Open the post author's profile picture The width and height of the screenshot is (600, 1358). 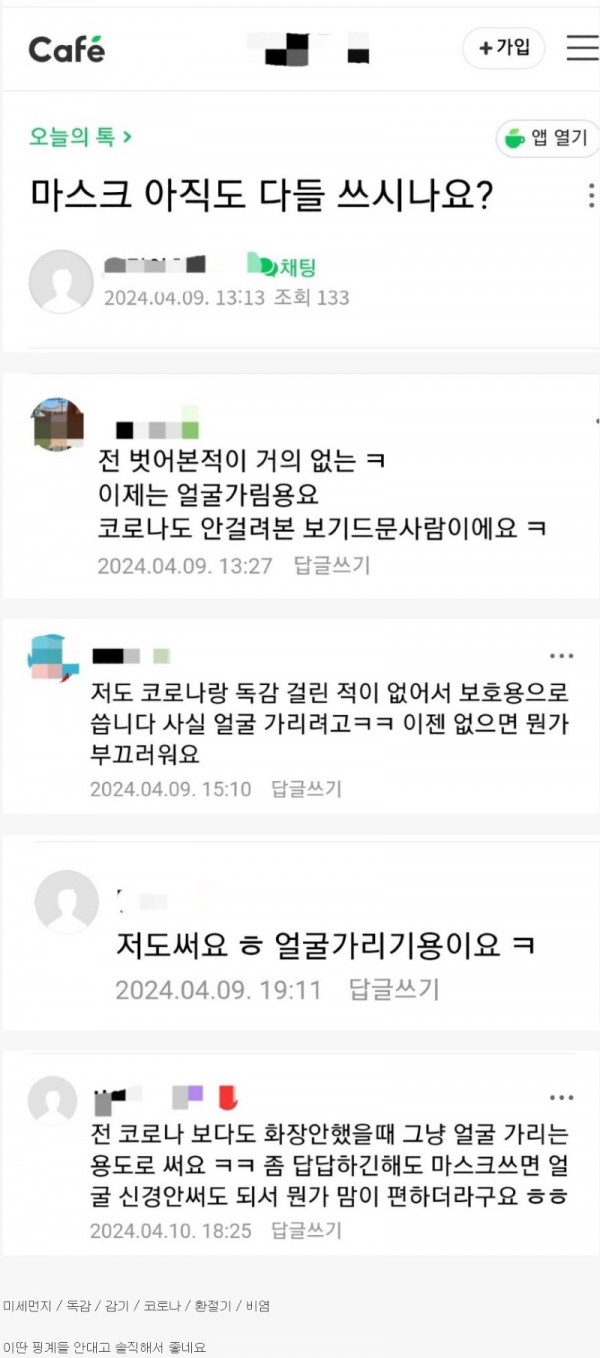(61, 281)
